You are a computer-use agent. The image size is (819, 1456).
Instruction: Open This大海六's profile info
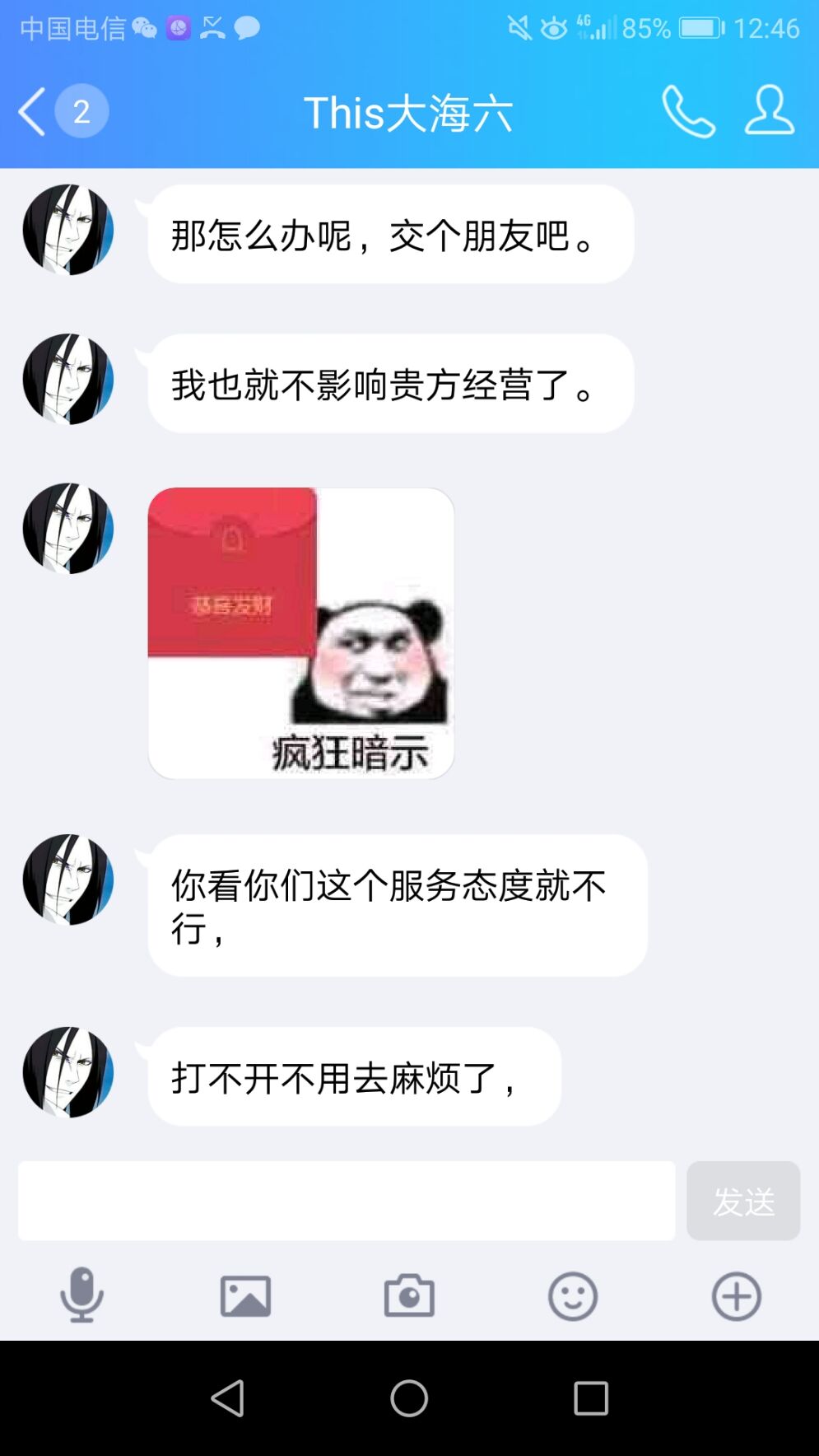(769, 111)
